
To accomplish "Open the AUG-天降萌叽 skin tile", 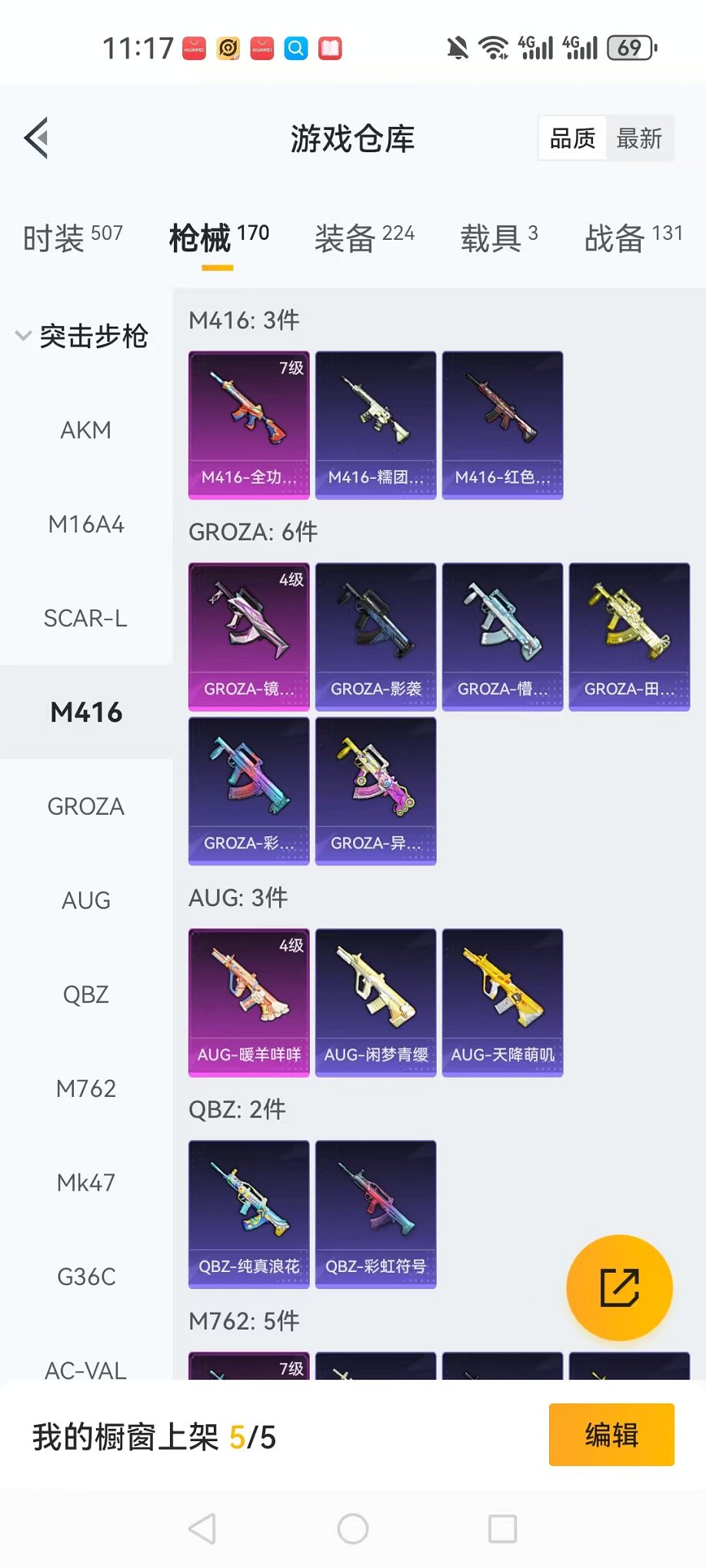I will [x=503, y=1002].
